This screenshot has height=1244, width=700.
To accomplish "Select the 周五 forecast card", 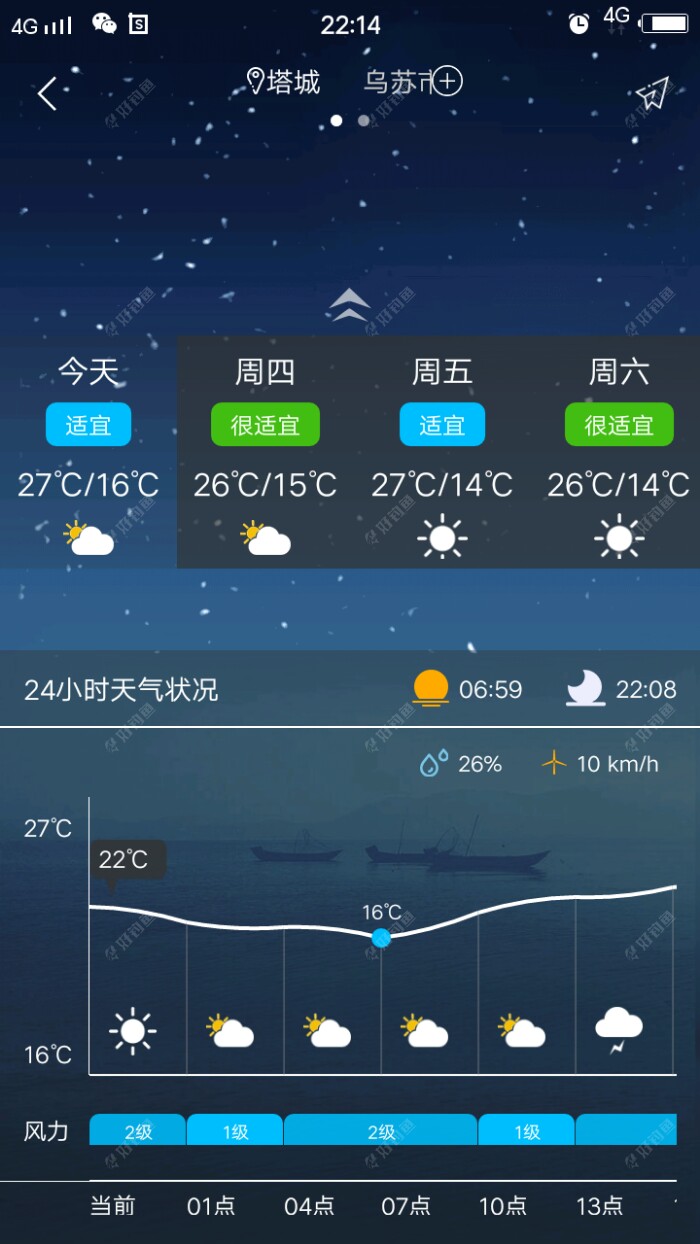I will click(442, 453).
